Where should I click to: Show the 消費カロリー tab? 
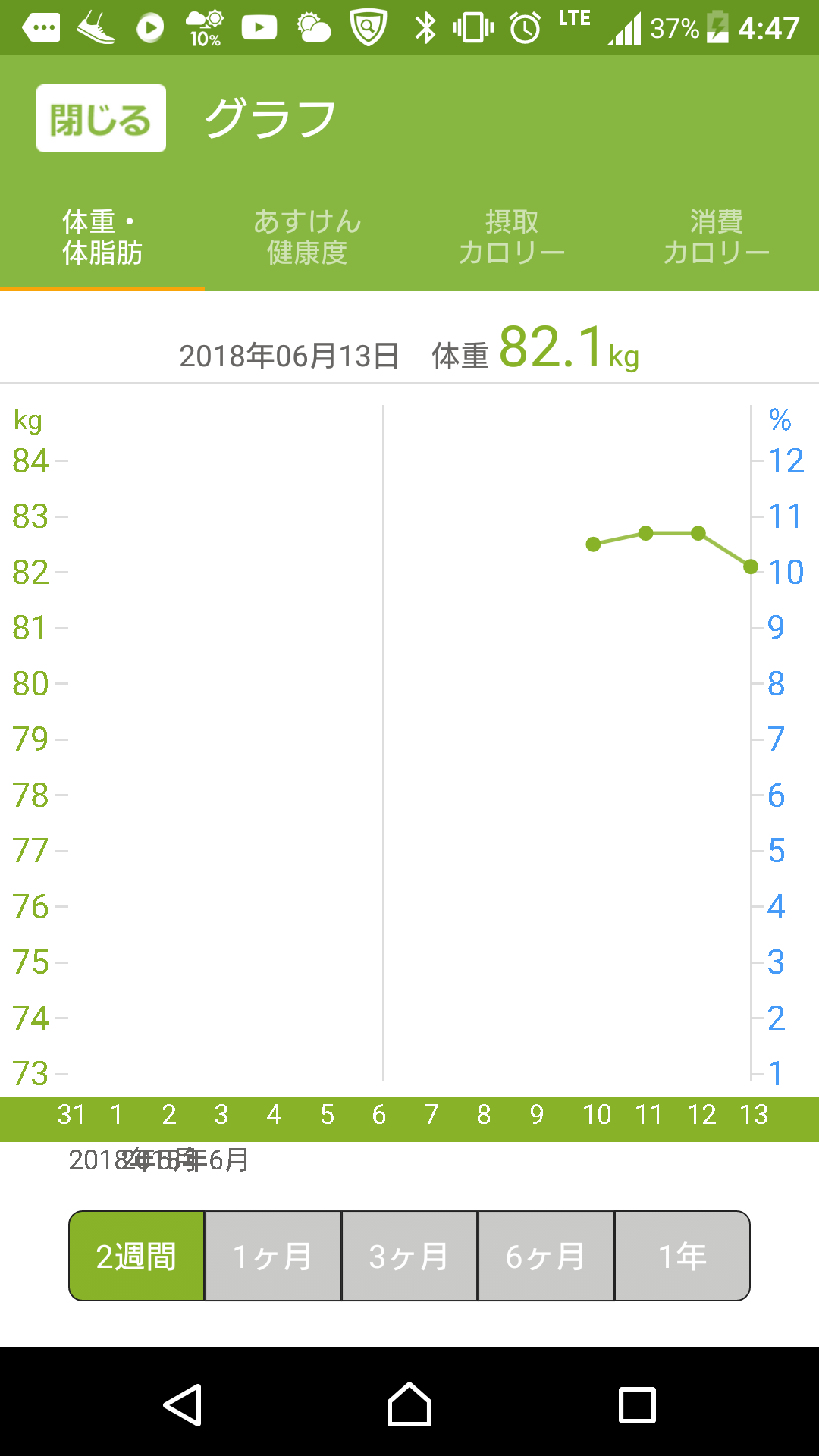(716, 237)
